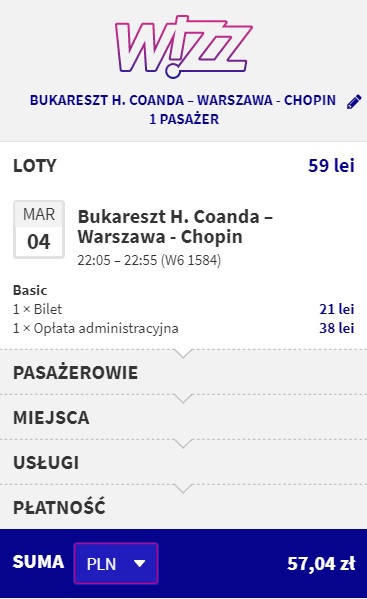
Task: Expand the Płatność section
Action: pos(183,507)
